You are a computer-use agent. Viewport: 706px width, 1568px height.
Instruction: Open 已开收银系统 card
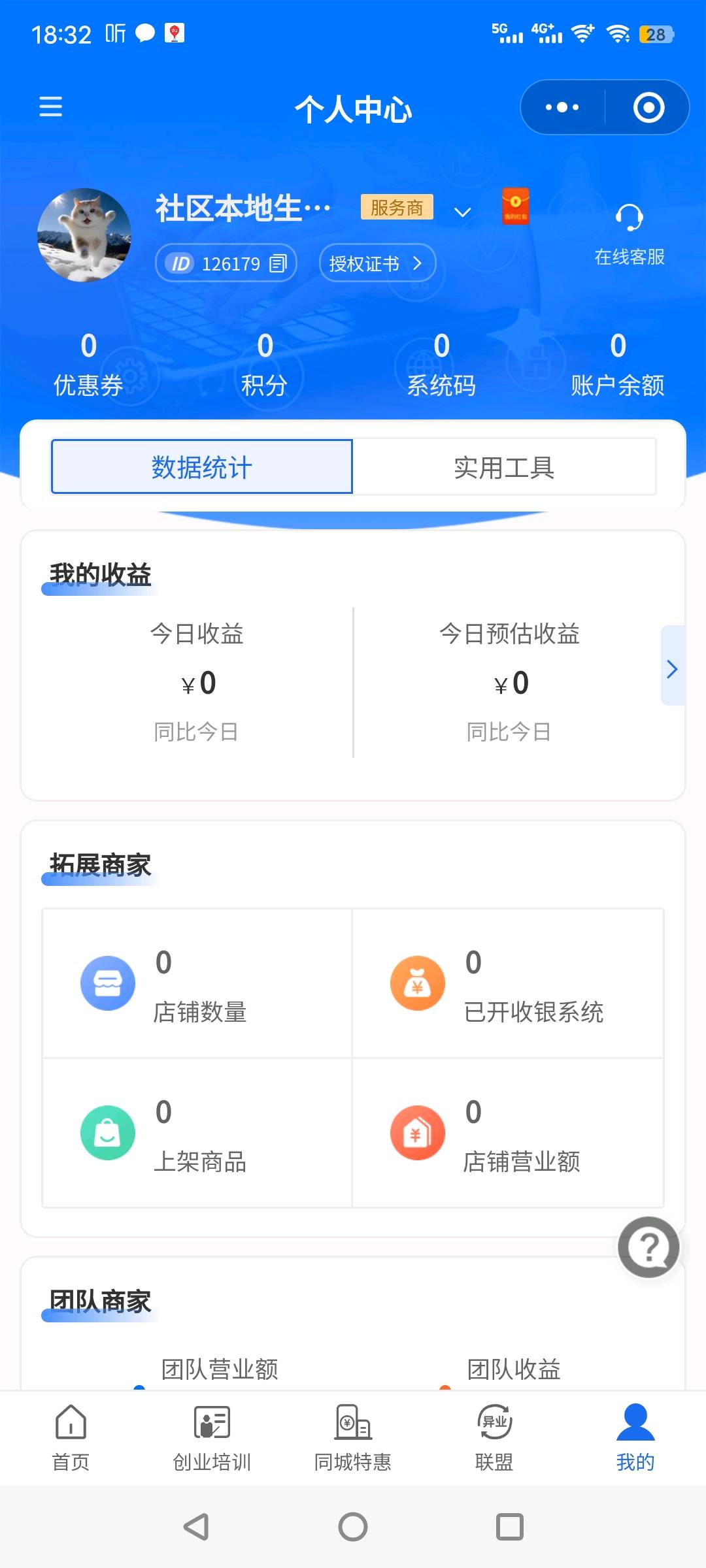[508, 983]
